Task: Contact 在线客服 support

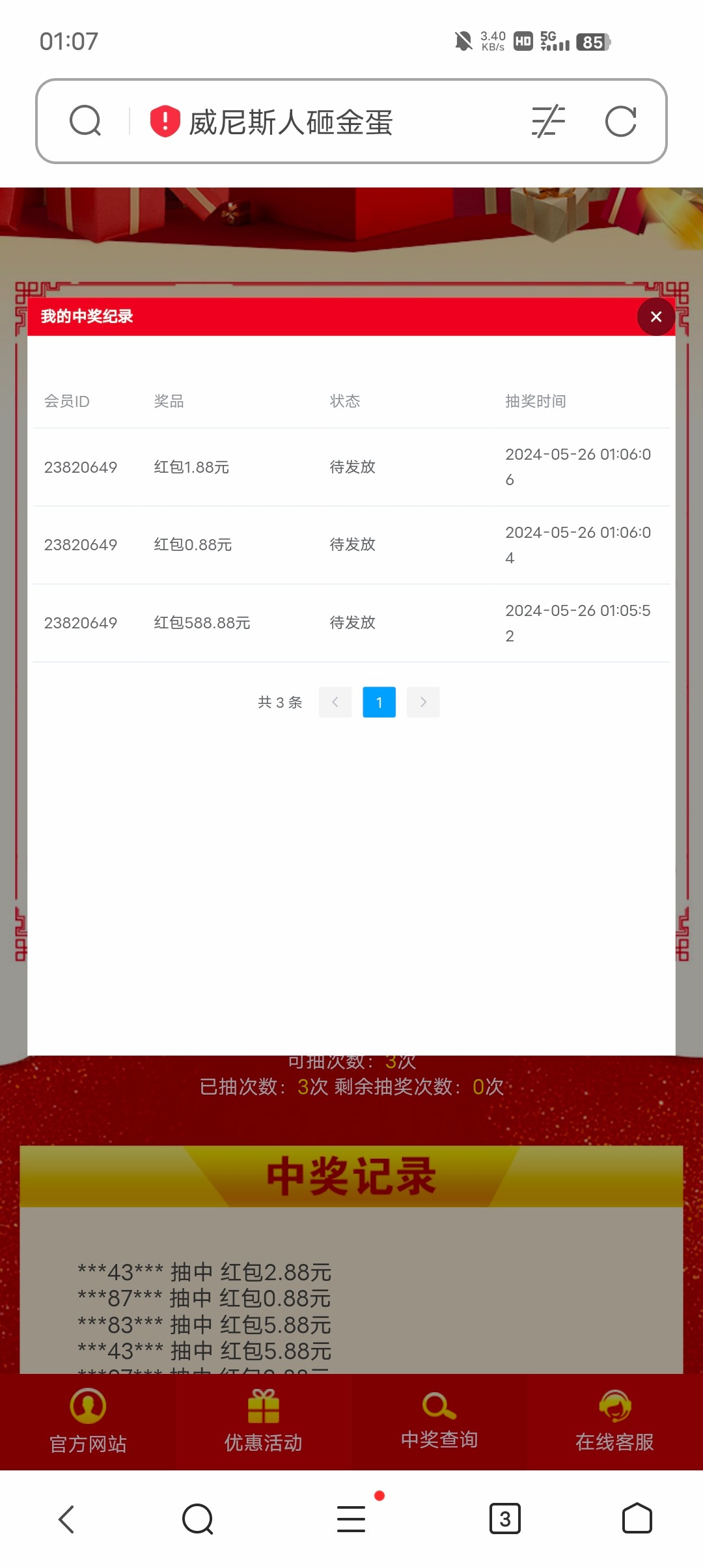Action: (x=614, y=1421)
